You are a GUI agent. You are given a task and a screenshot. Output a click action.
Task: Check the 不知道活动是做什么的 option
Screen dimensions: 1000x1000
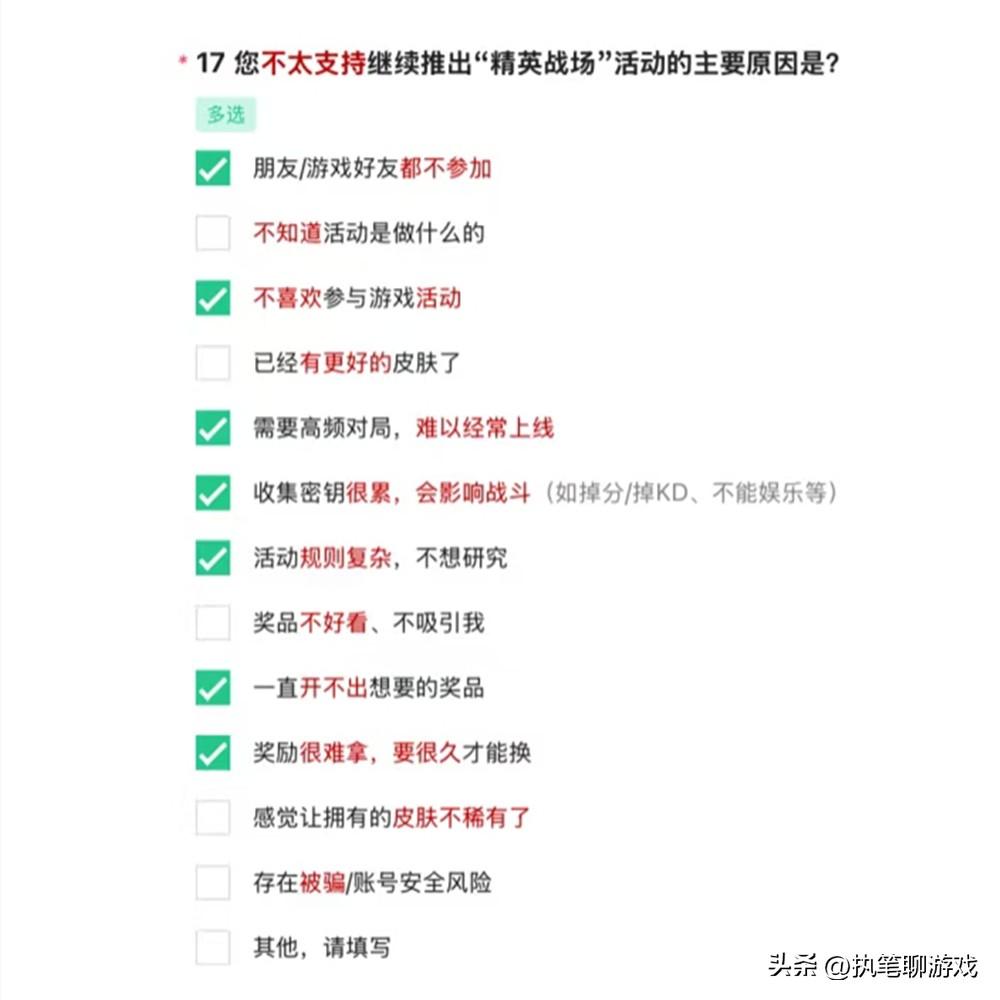(212, 233)
